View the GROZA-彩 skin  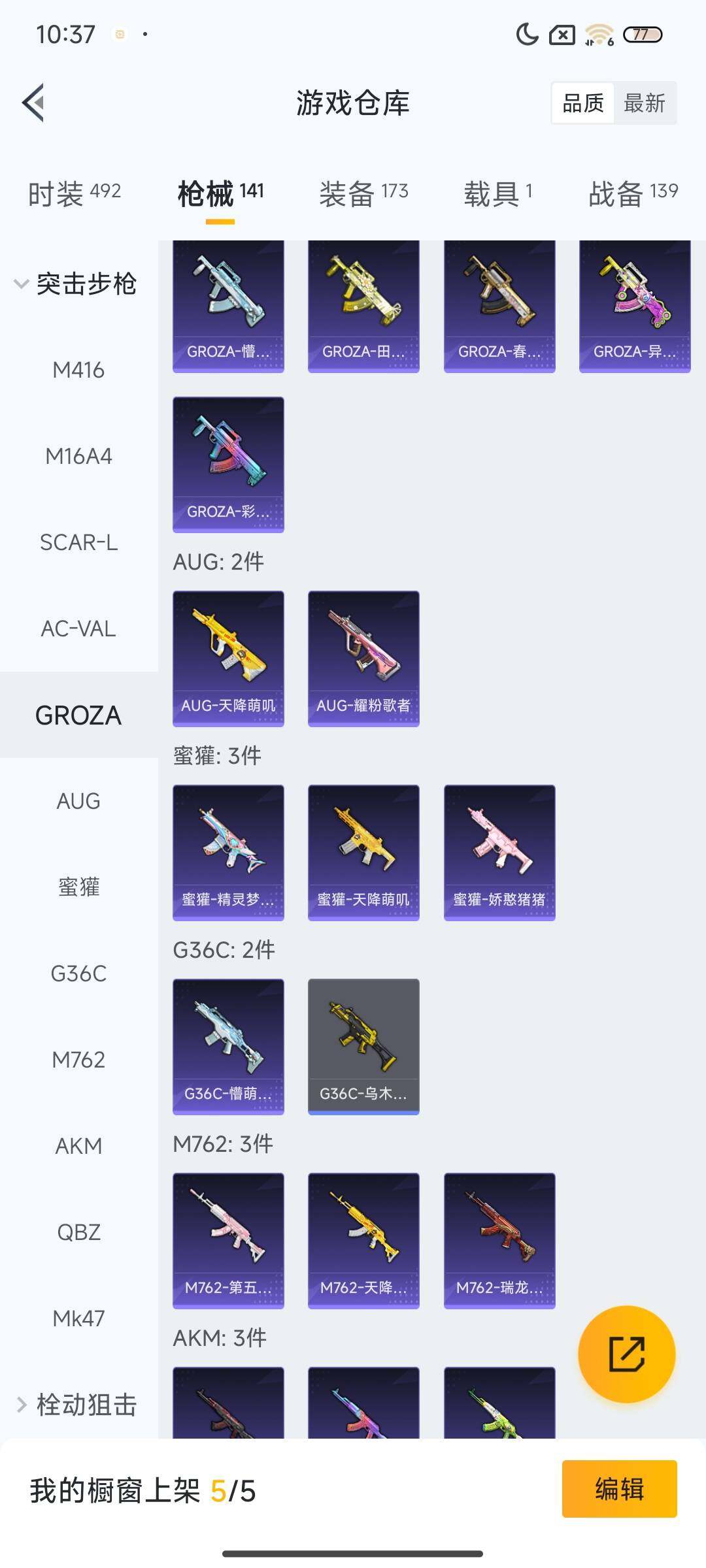(228, 464)
